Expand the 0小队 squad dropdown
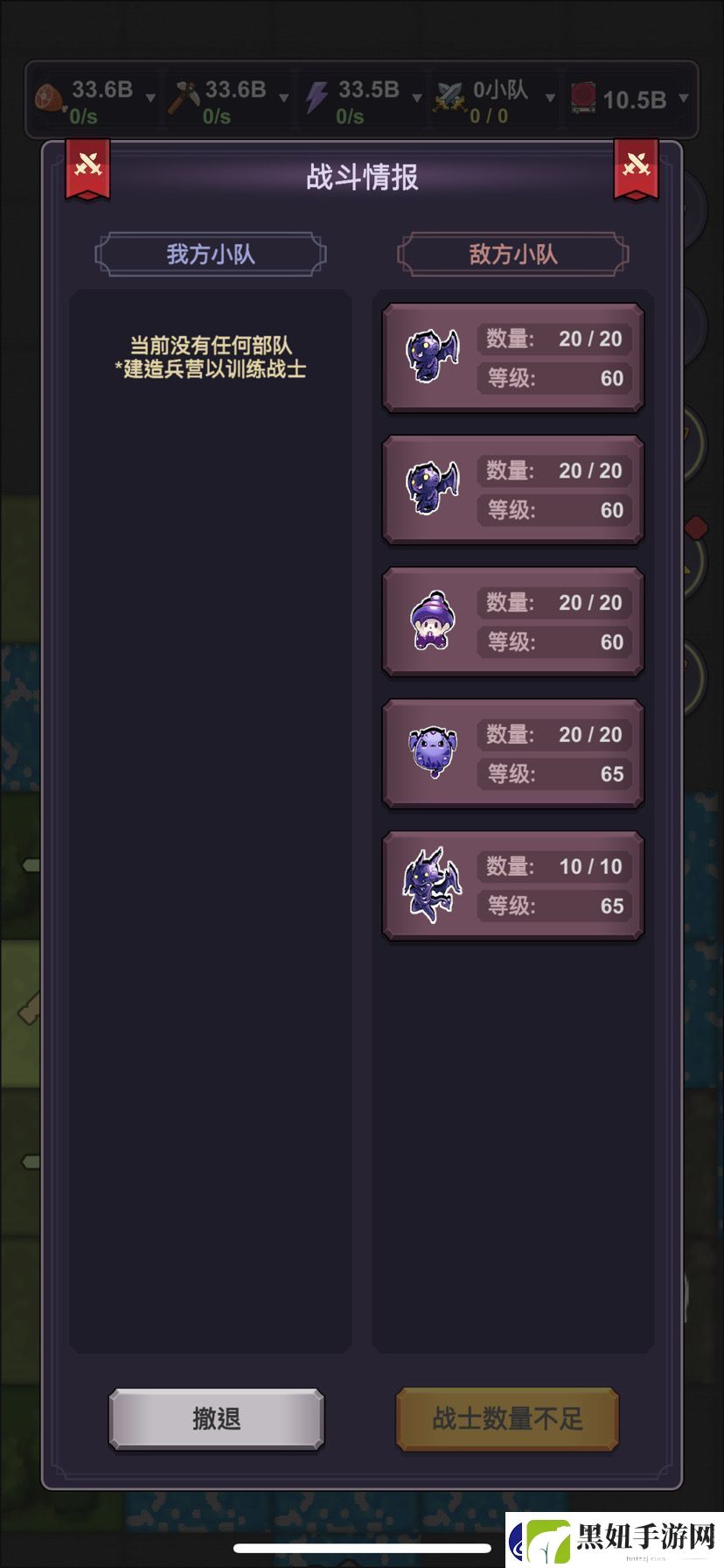This screenshot has height=1568, width=724. click(x=550, y=98)
